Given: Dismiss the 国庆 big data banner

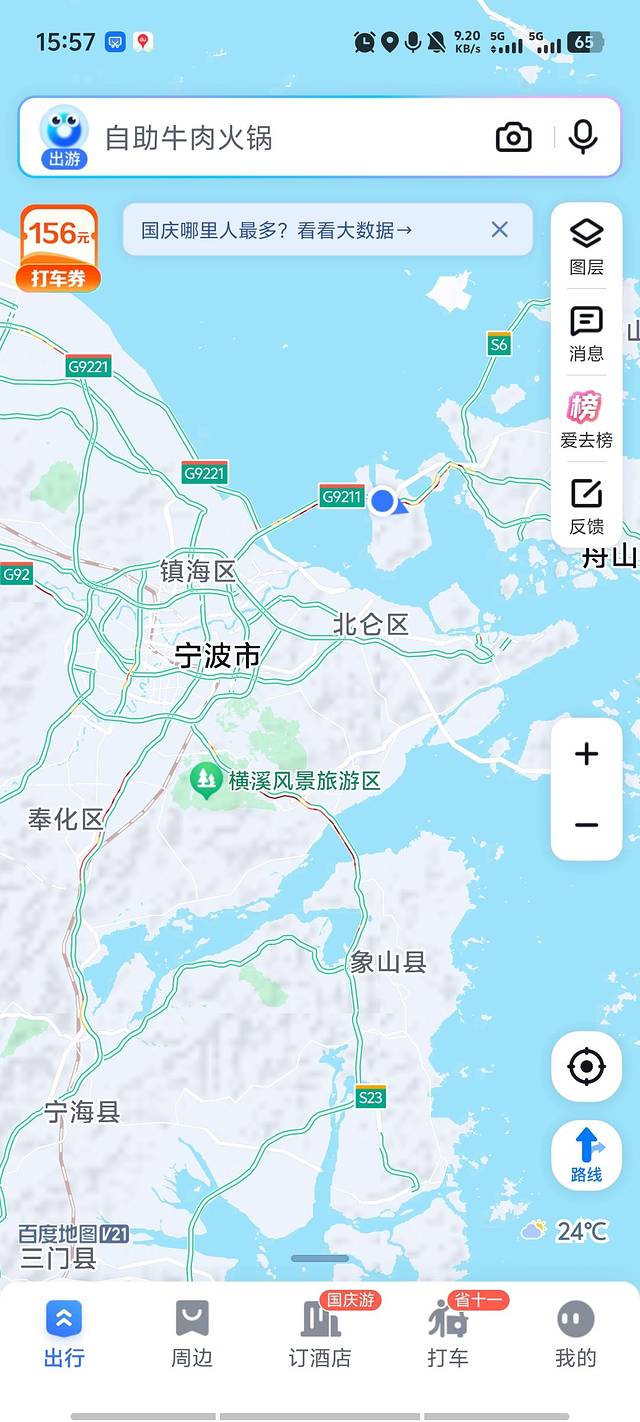Looking at the screenshot, I should [500, 230].
